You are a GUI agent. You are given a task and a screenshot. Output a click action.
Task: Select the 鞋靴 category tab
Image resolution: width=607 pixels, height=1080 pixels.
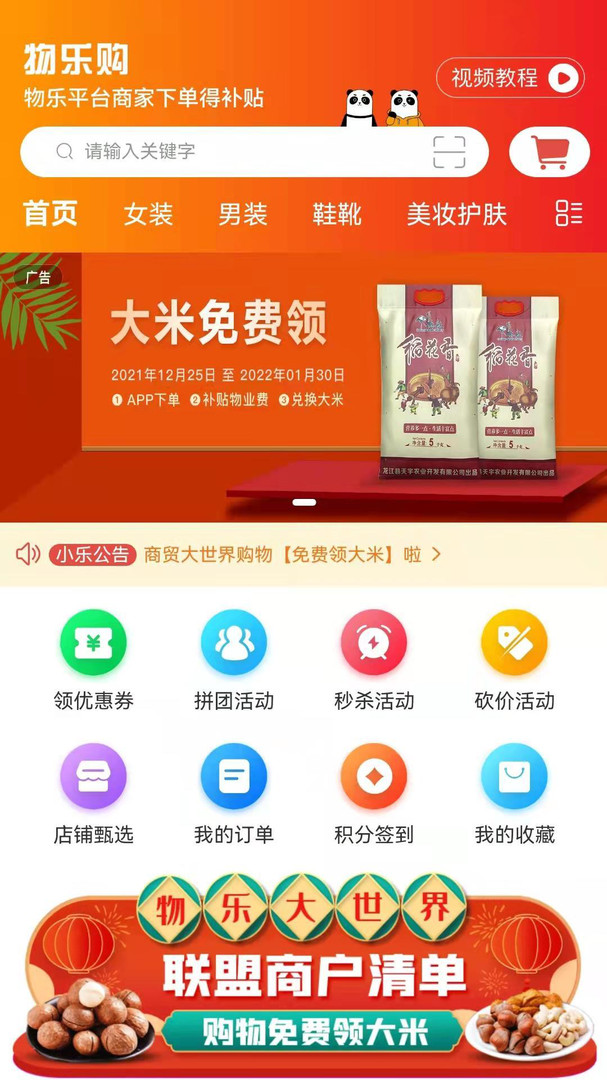pyautogui.click(x=337, y=214)
